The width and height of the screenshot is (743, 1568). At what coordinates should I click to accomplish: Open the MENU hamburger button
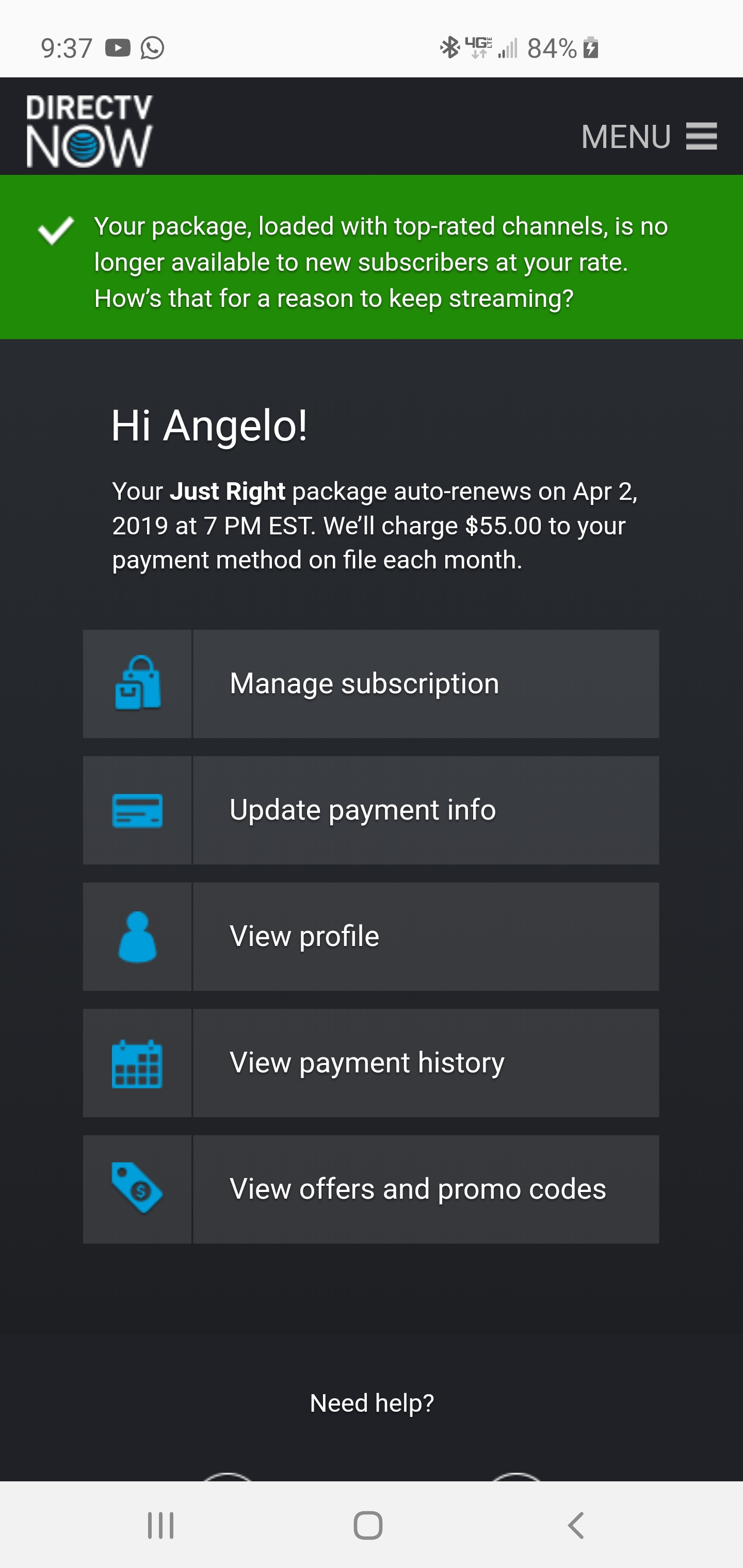pyautogui.click(x=649, y=136)
